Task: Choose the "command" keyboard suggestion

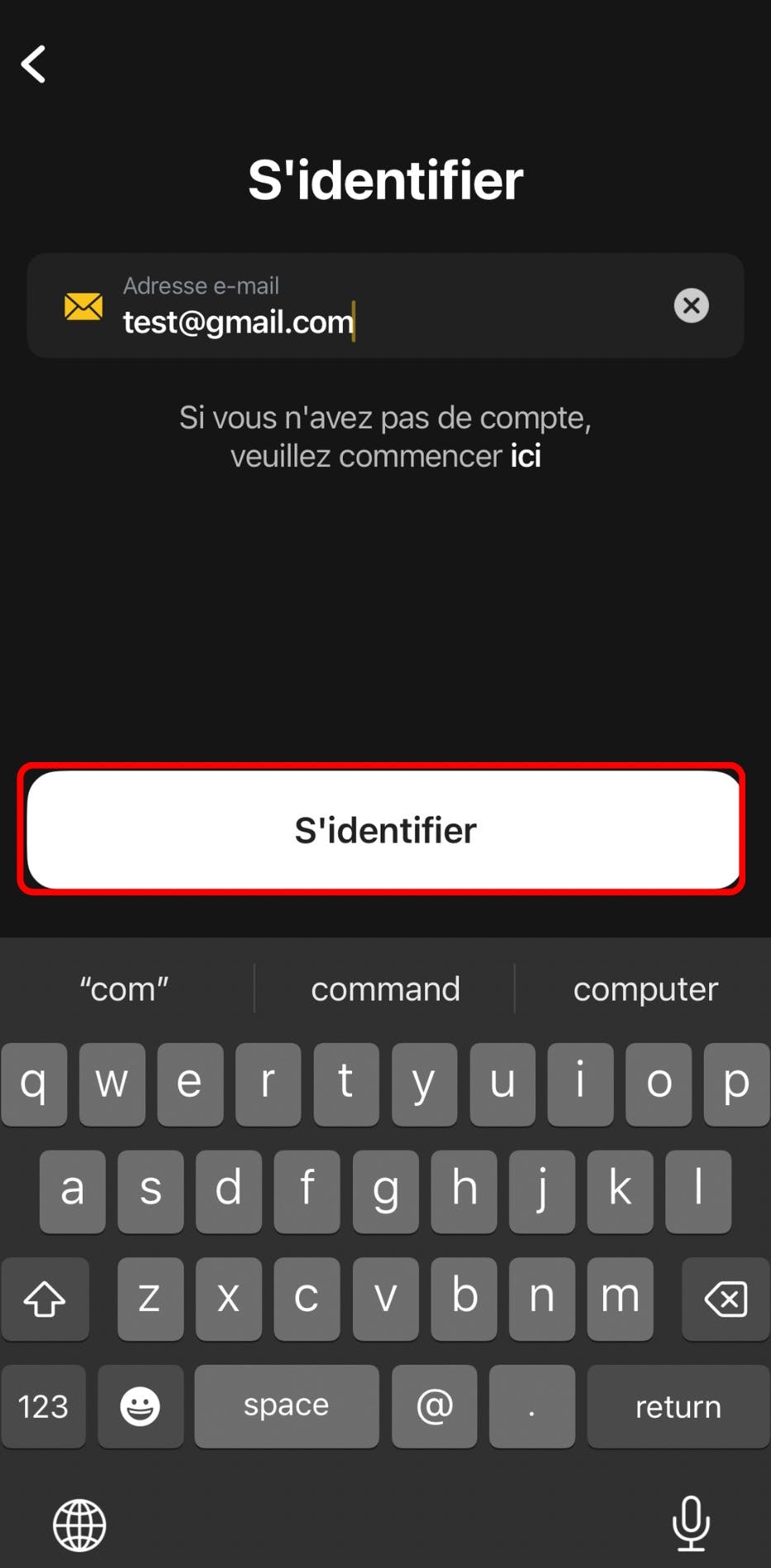Action: point(385,989)
